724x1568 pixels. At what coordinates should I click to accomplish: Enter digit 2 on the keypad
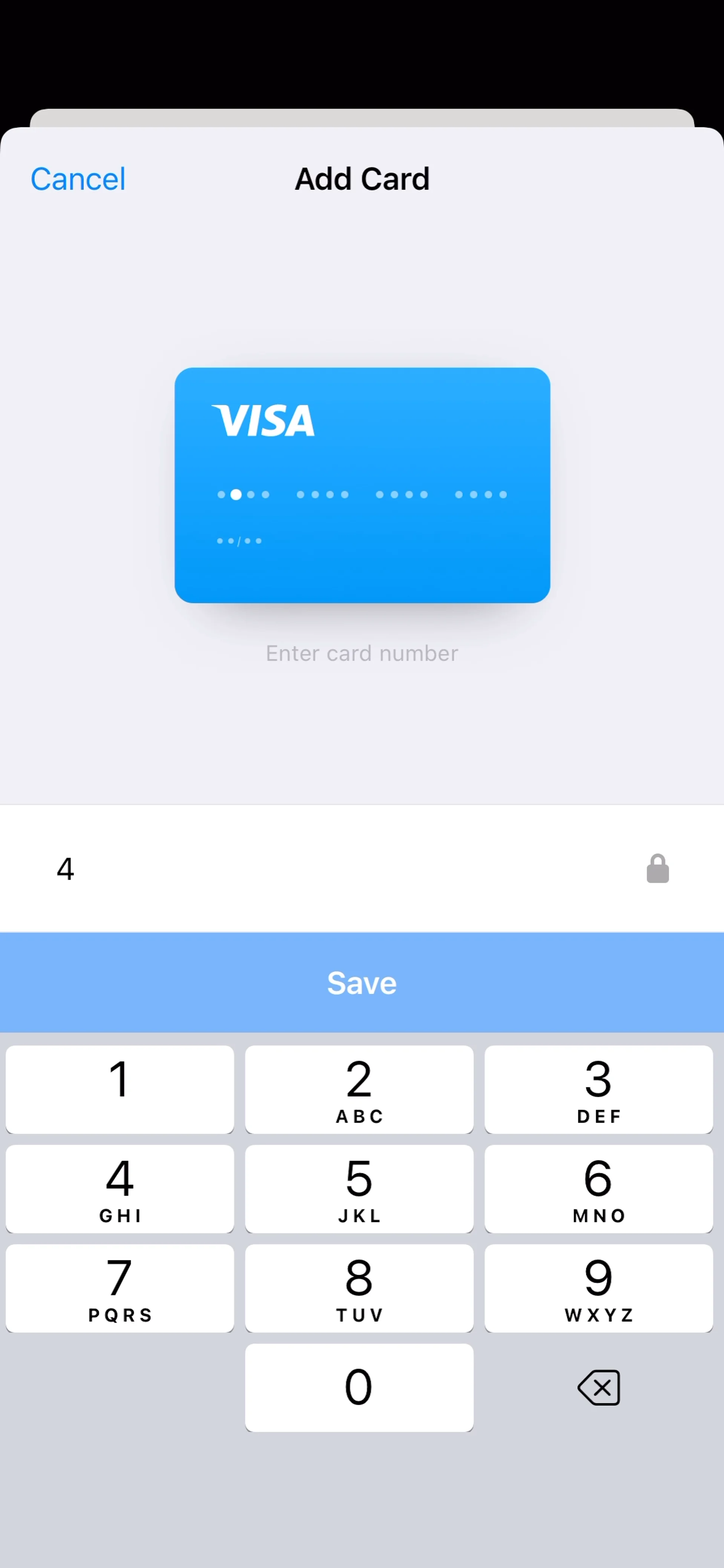point(359,1090)
